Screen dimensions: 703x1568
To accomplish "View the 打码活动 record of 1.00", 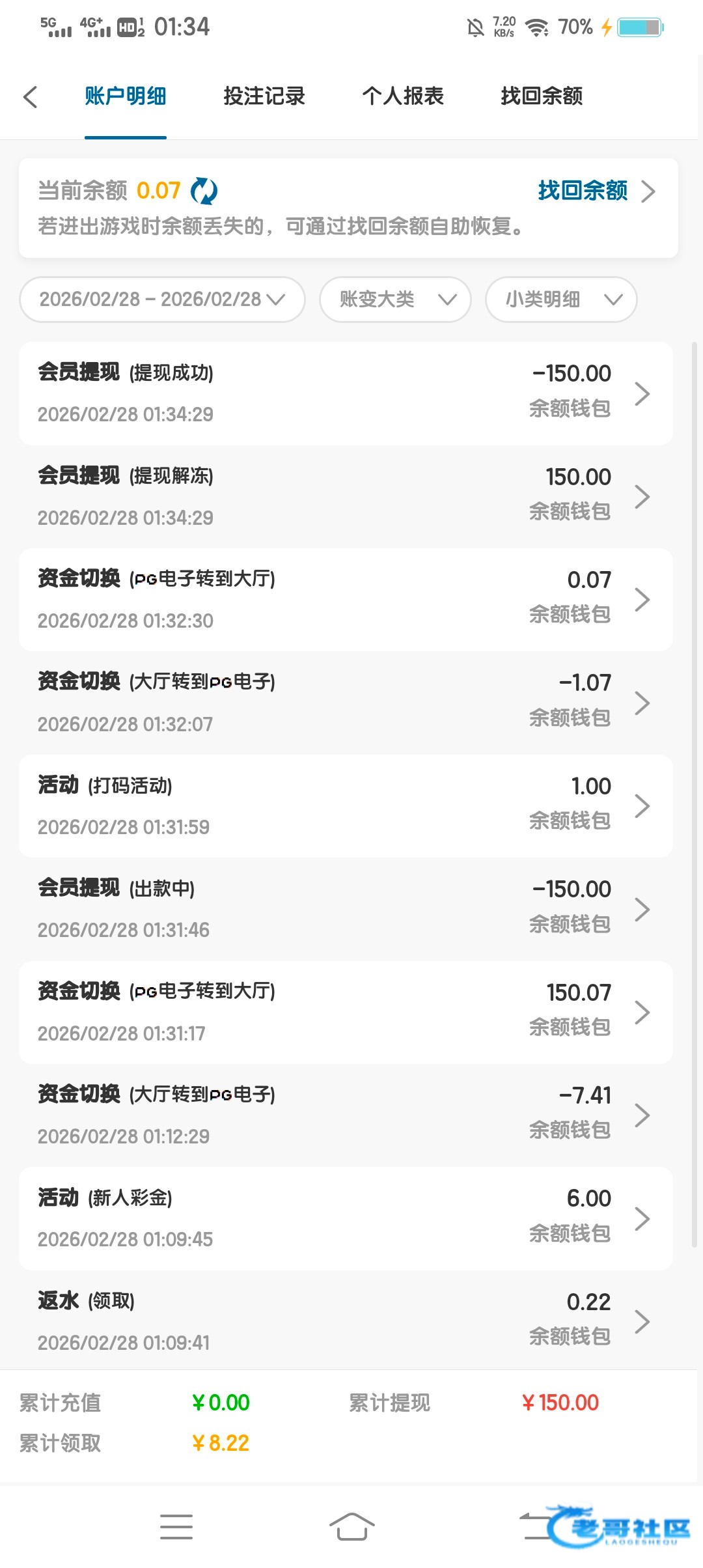I will pyautogui.click(x=346, y=806).
